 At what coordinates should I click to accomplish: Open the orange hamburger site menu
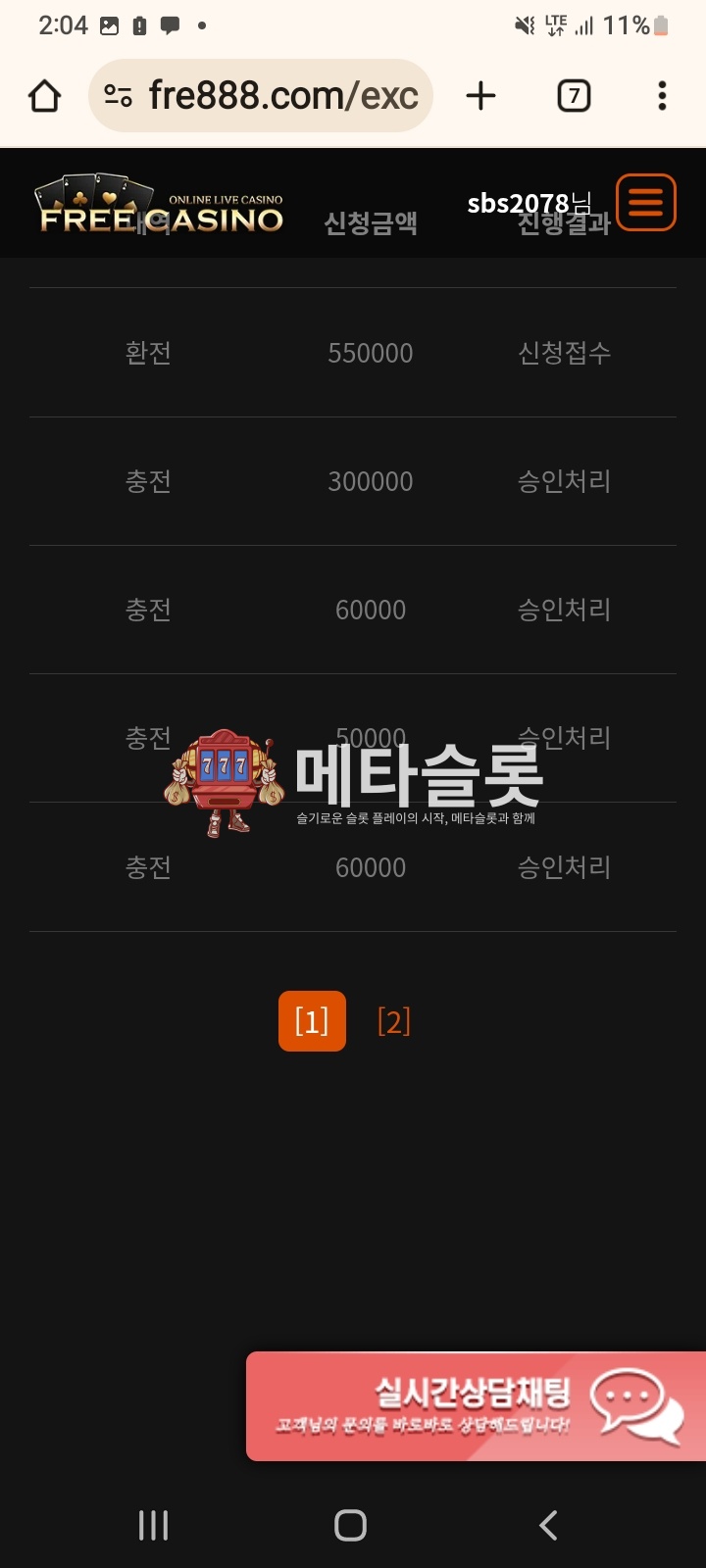(x=645, y=203)
